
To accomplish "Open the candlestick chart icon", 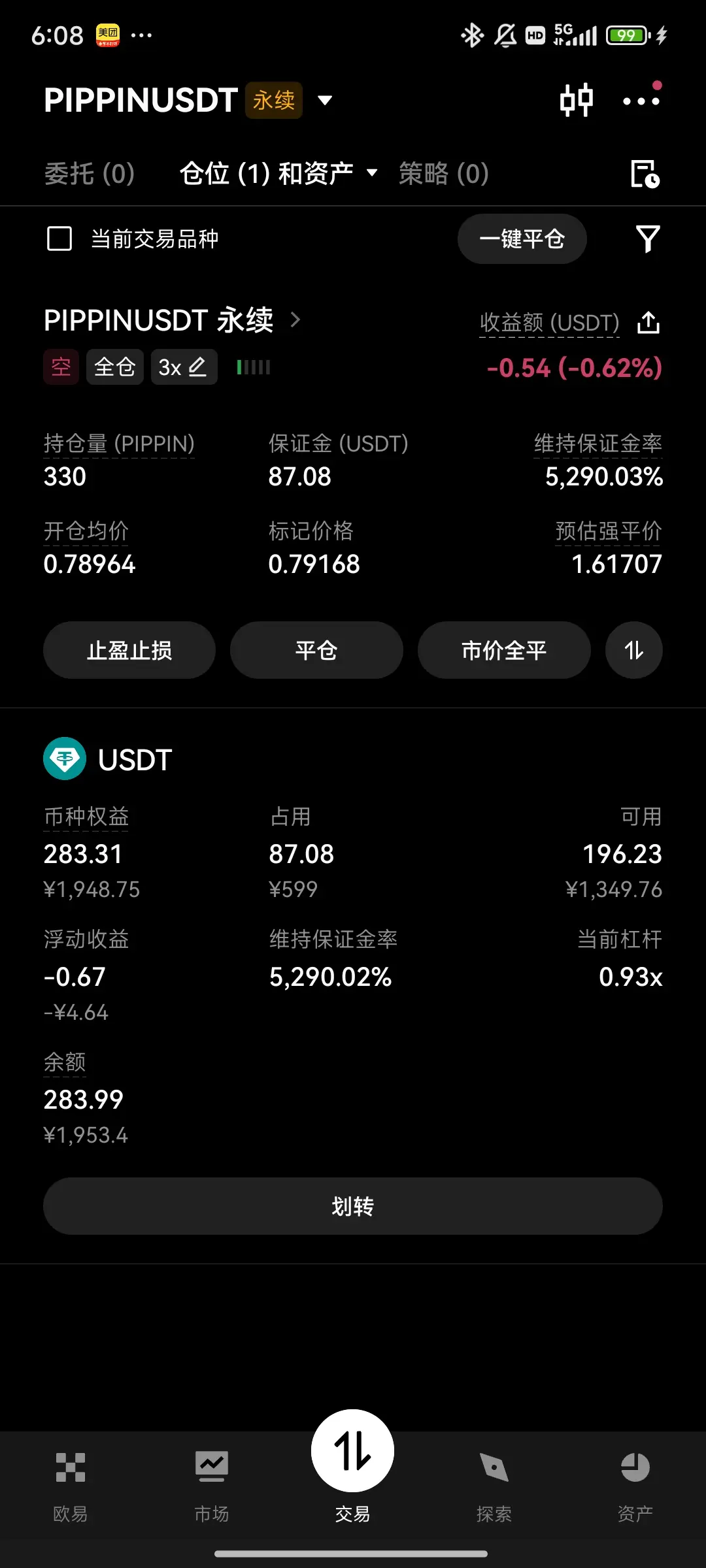I will [x=576, y=101].
